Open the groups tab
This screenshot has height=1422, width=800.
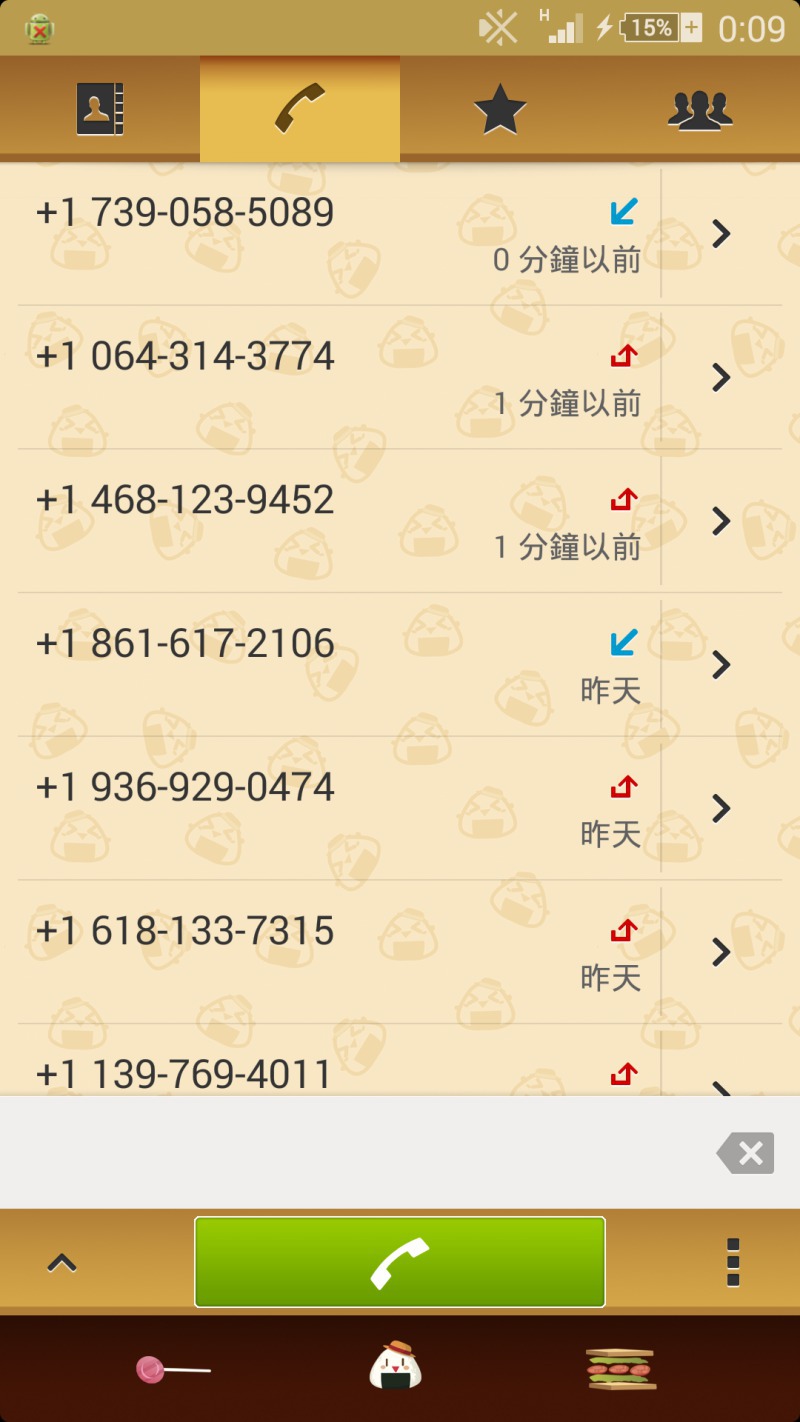(x=700, y=110)
